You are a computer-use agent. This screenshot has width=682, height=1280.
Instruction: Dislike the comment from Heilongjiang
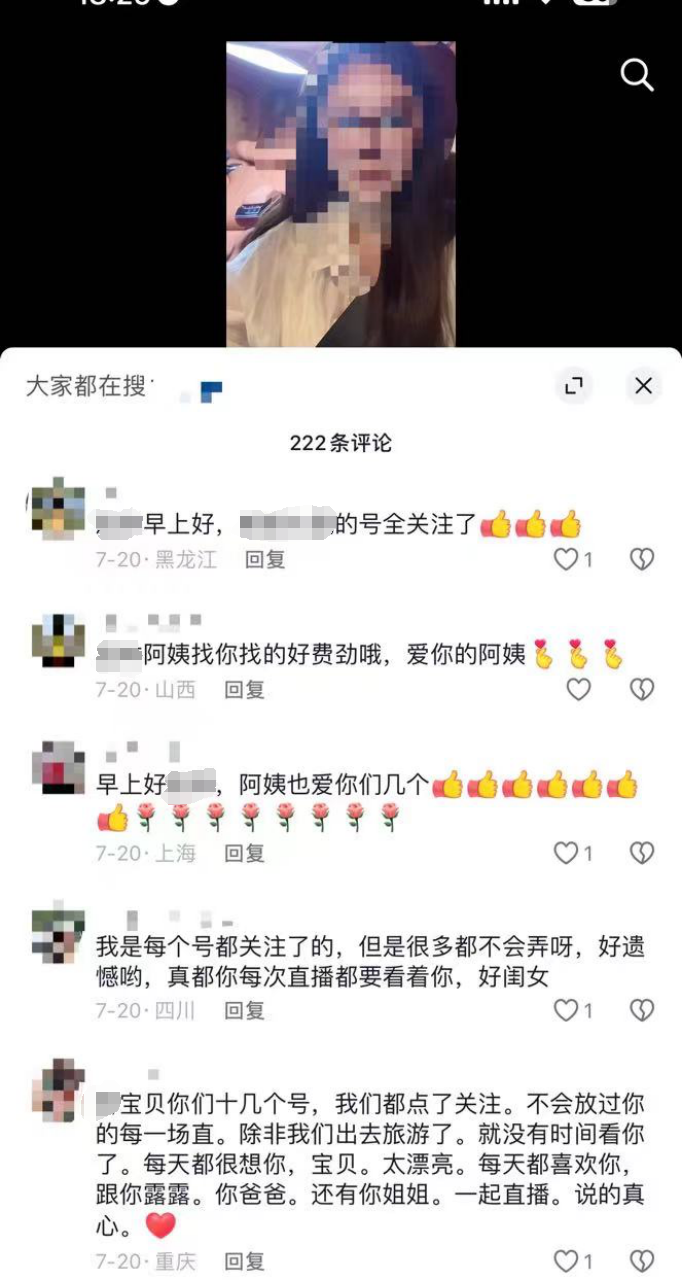641,560
